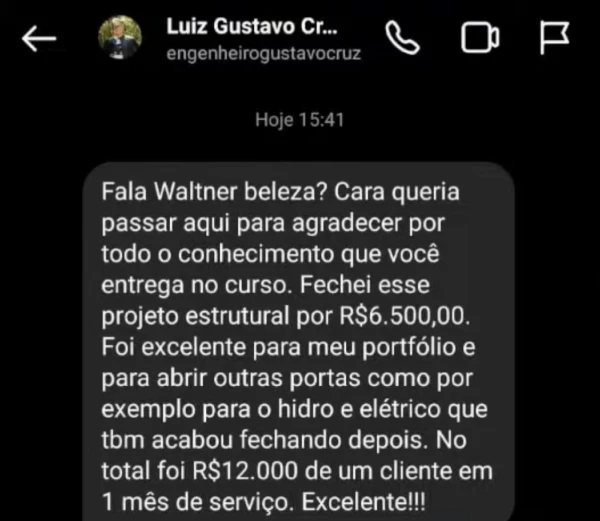600x521 pixels.
Task: Open engenheirogustavocruz chat details
Action: [262, 53]
